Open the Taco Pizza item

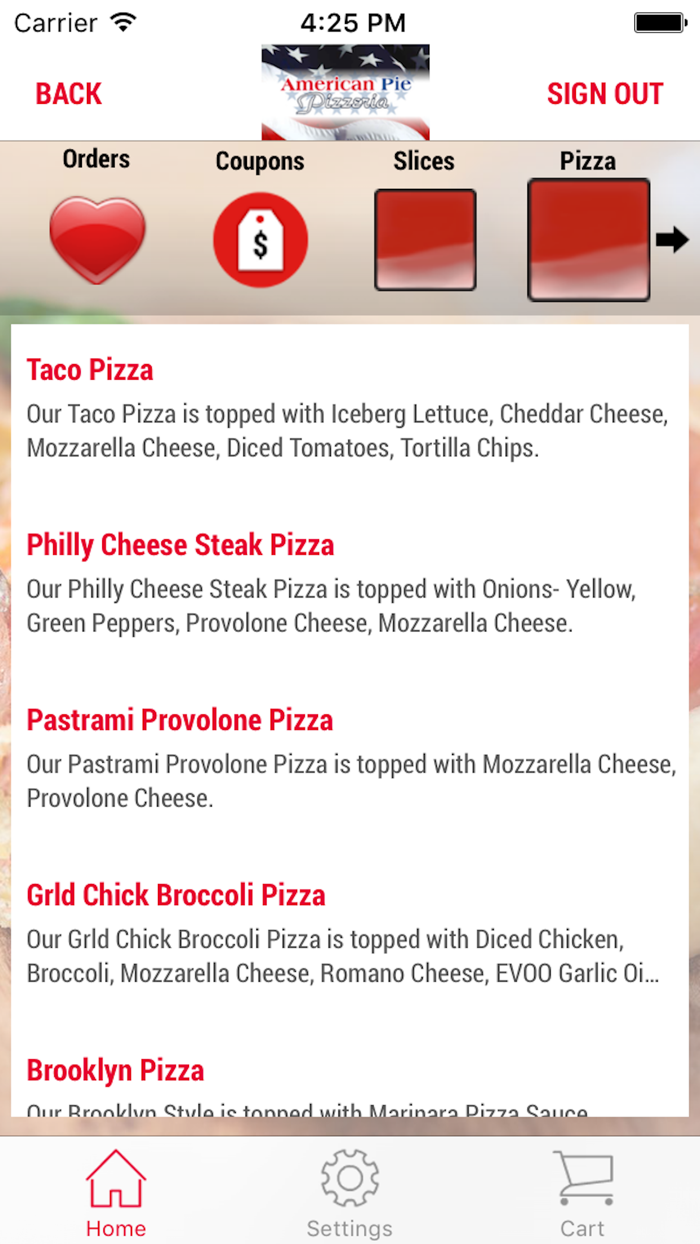(90, 370)
